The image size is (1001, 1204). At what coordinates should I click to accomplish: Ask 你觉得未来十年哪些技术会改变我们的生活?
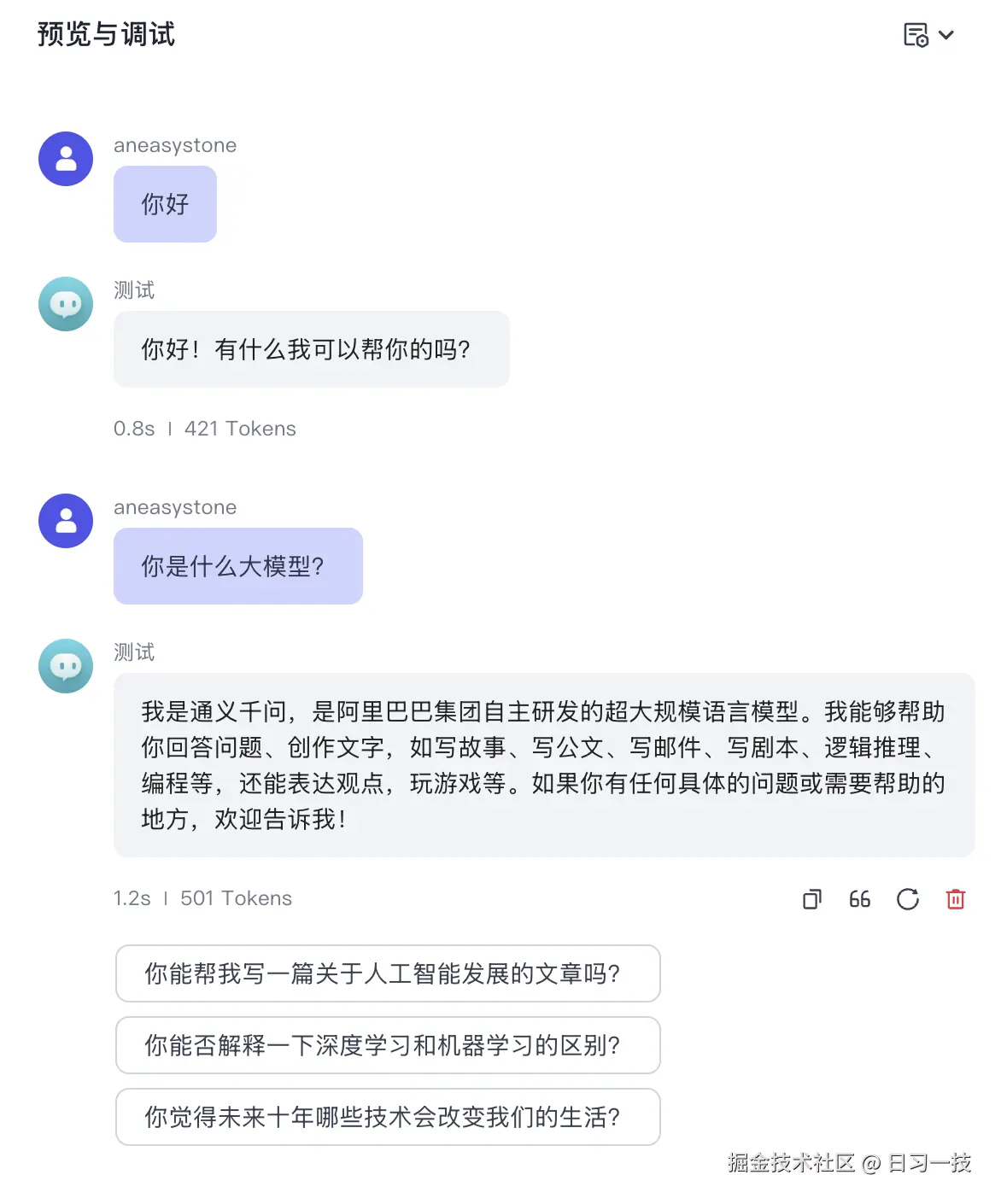(x=388, y=1117)
